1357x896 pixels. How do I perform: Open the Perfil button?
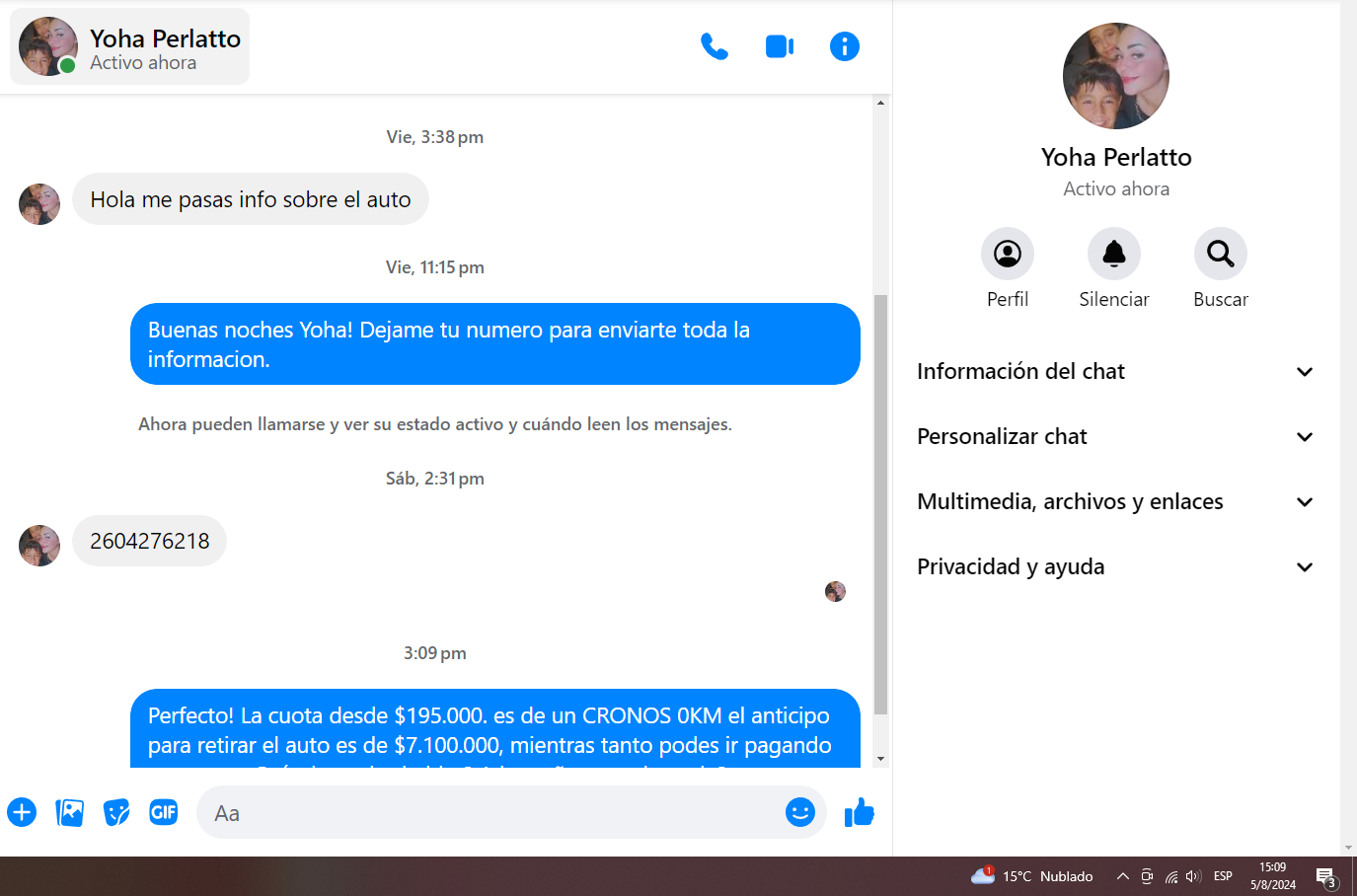1007,255
